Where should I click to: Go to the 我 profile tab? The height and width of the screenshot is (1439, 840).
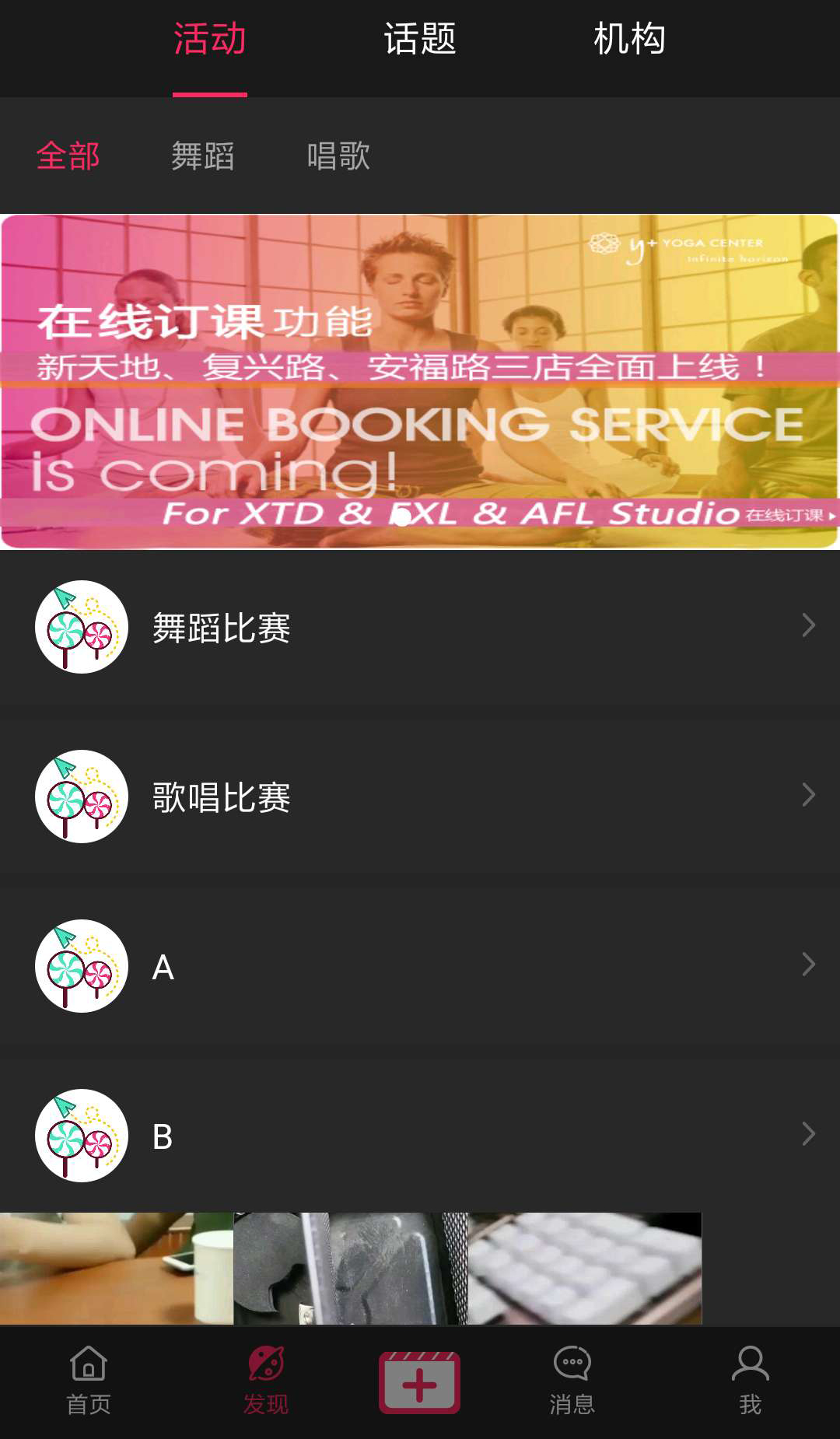click(x=750, y=1381)
